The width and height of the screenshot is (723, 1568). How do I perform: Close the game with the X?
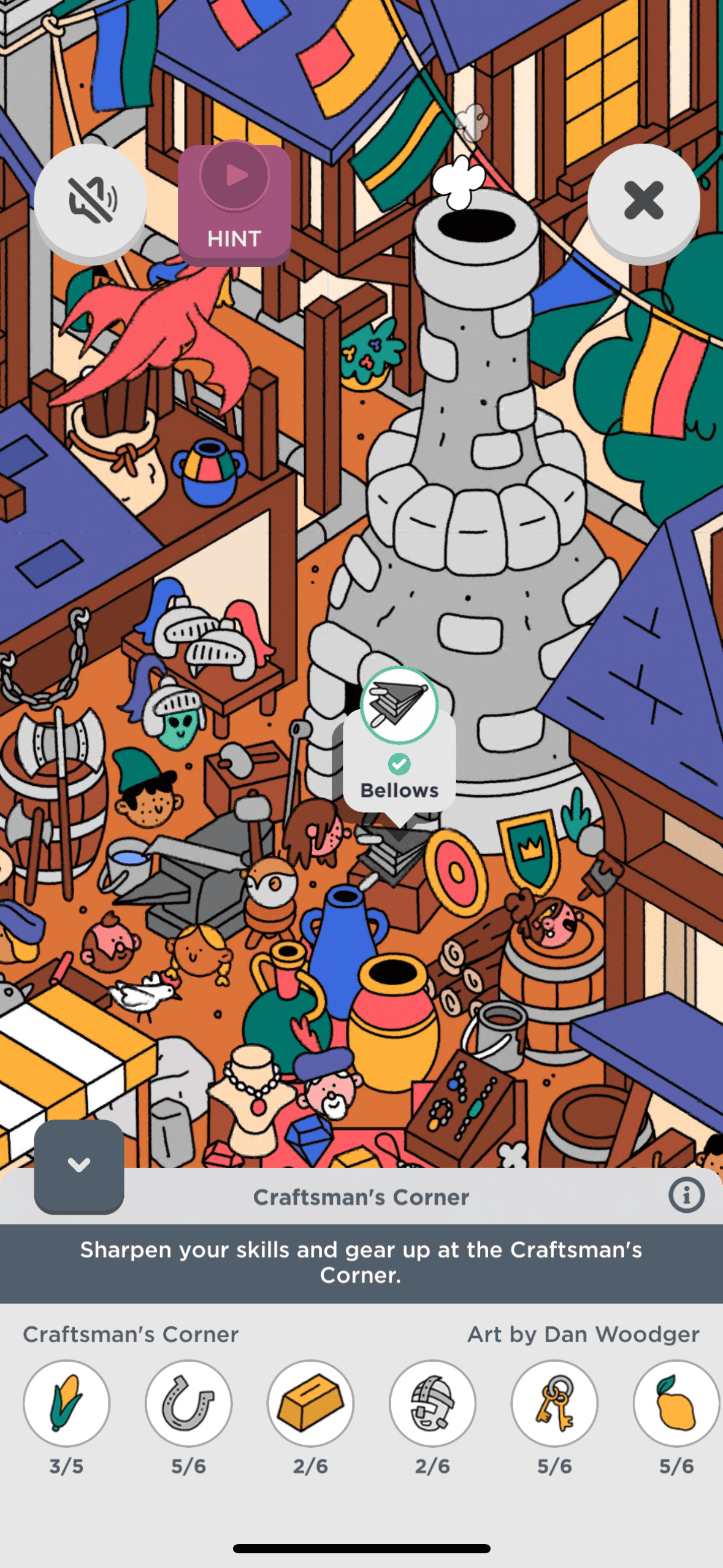click(643, 201)
